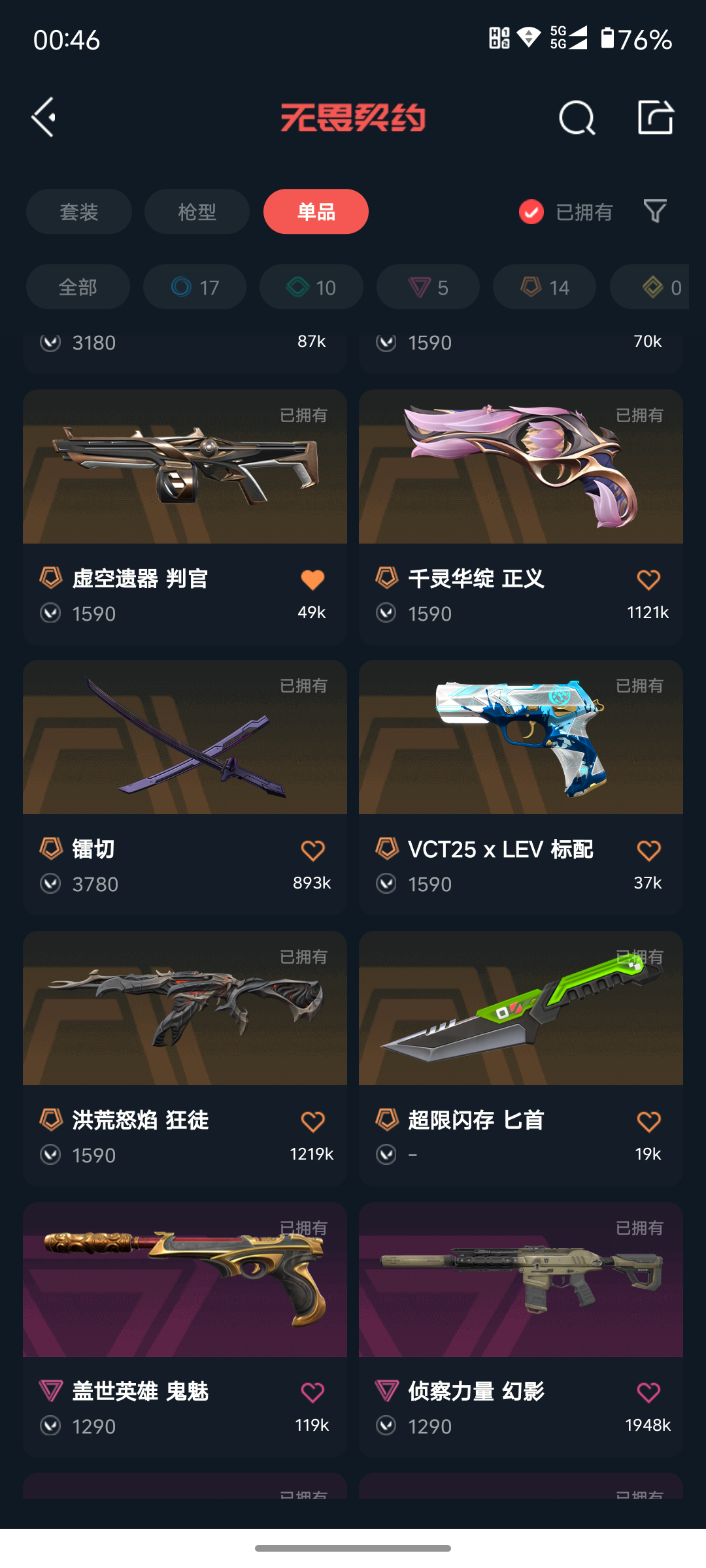This screenshot has height=1568, width=706.
Task: Tap the share icon in the header
Action: [x=655, y=118]
